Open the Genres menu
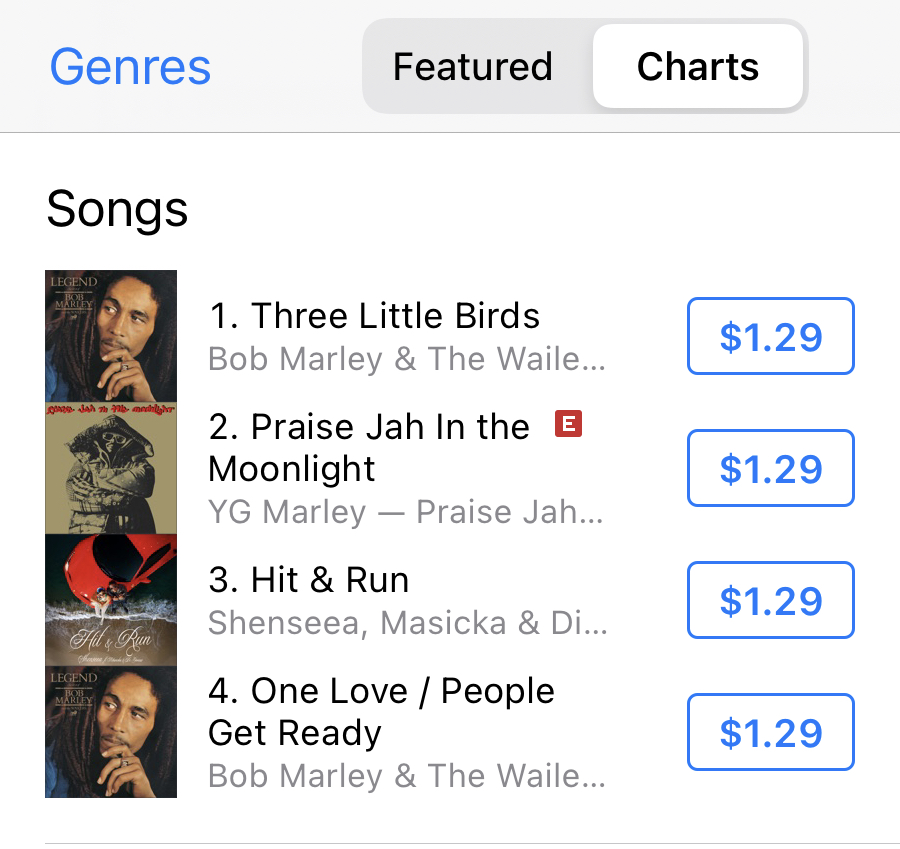The height and width of the screenshot is (849, 900). tap(130, 67)
